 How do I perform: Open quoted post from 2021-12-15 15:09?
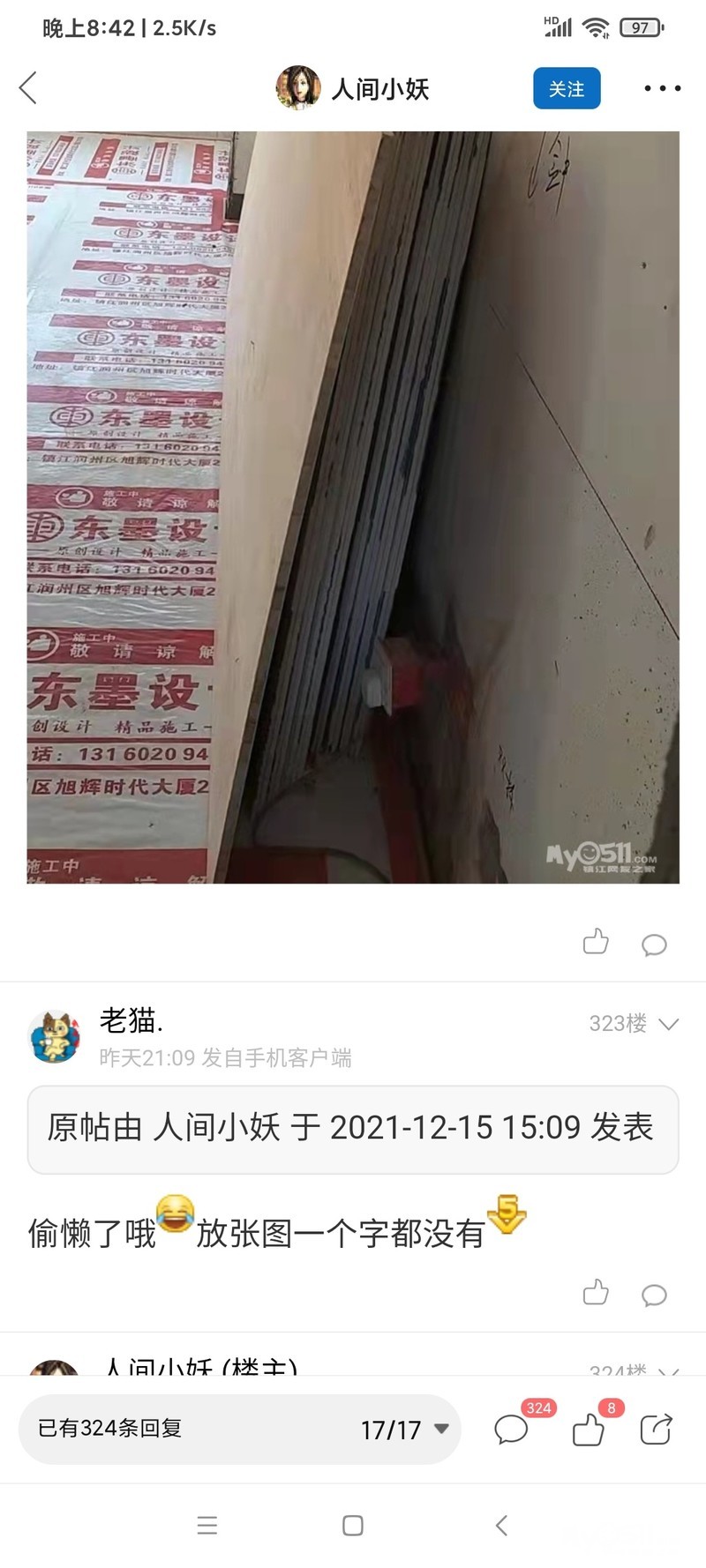[353, 1129]
